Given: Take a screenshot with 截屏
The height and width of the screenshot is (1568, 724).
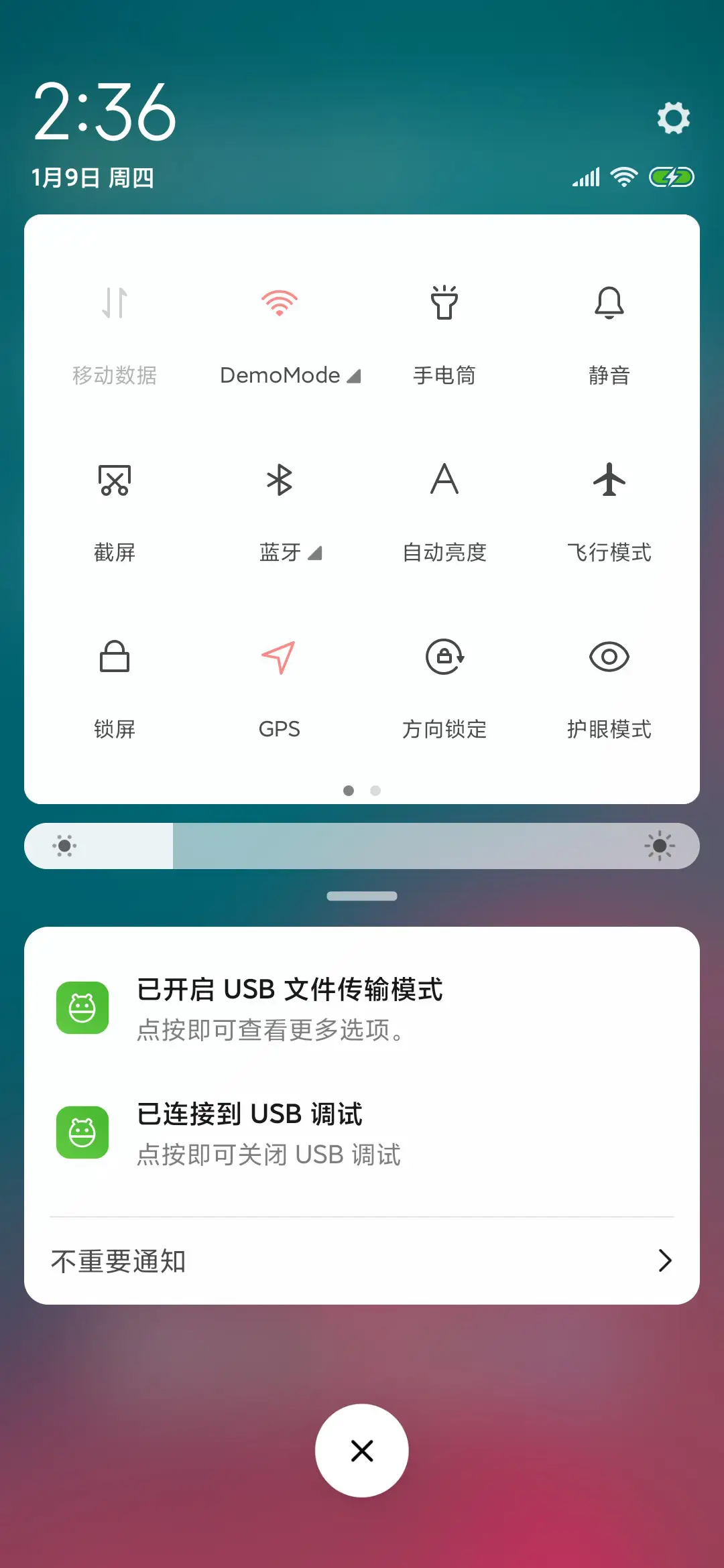Looking at the screenshot, I should [x=115, y=480].
